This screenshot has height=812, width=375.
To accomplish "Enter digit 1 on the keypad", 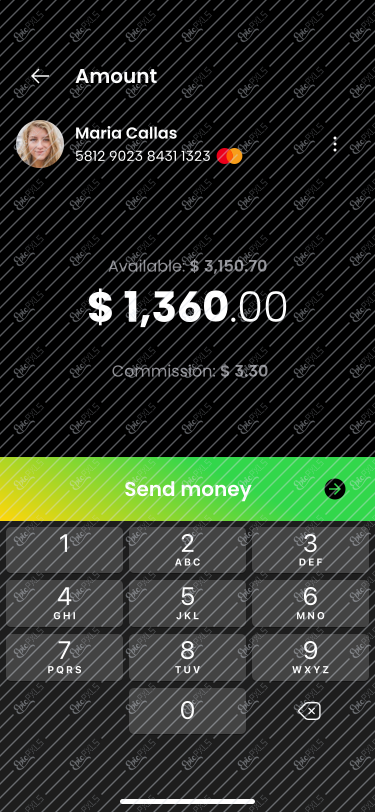I will tap(65, 550).
